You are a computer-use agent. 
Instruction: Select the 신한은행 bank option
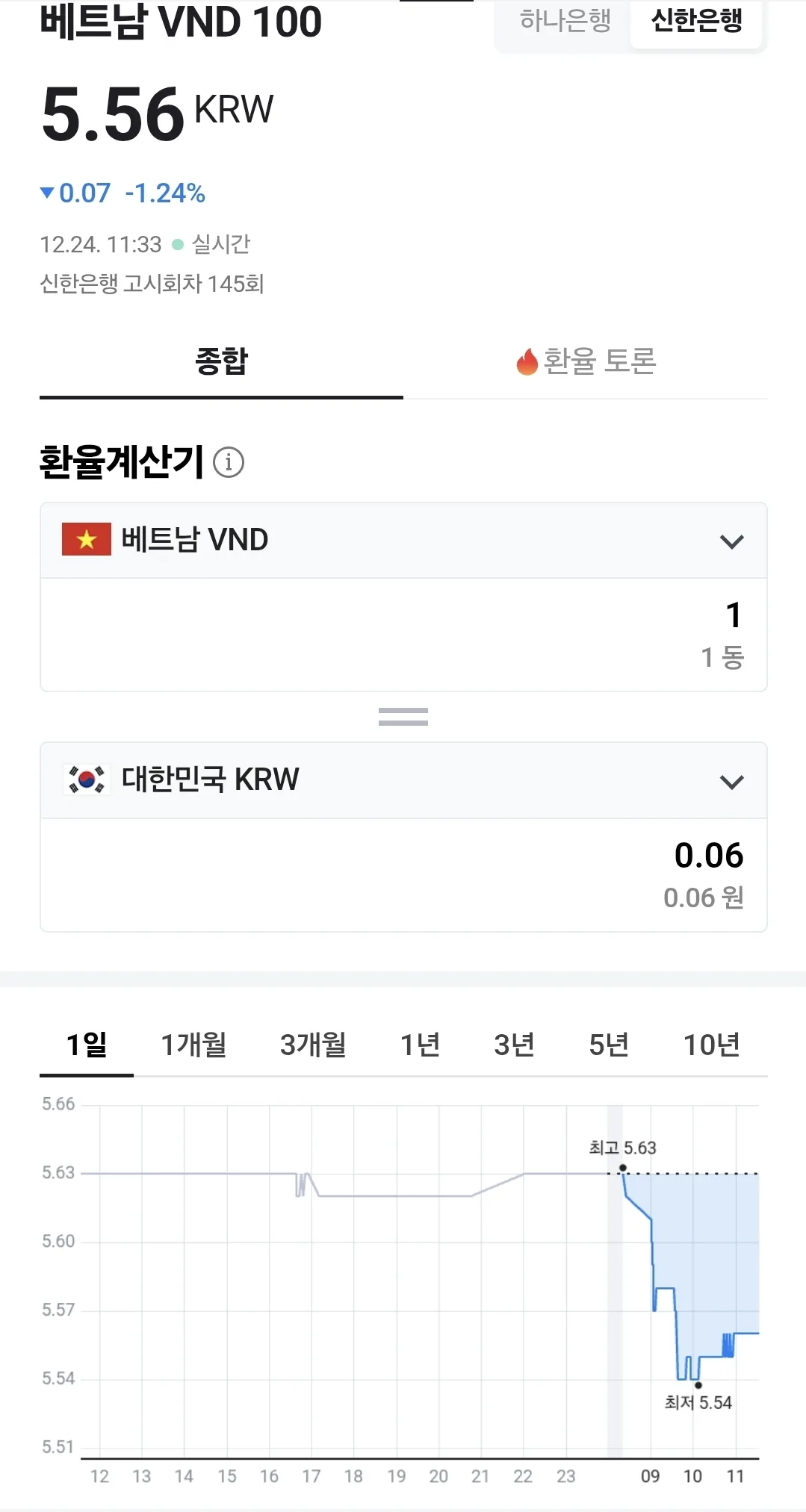(x=696, y=20)
